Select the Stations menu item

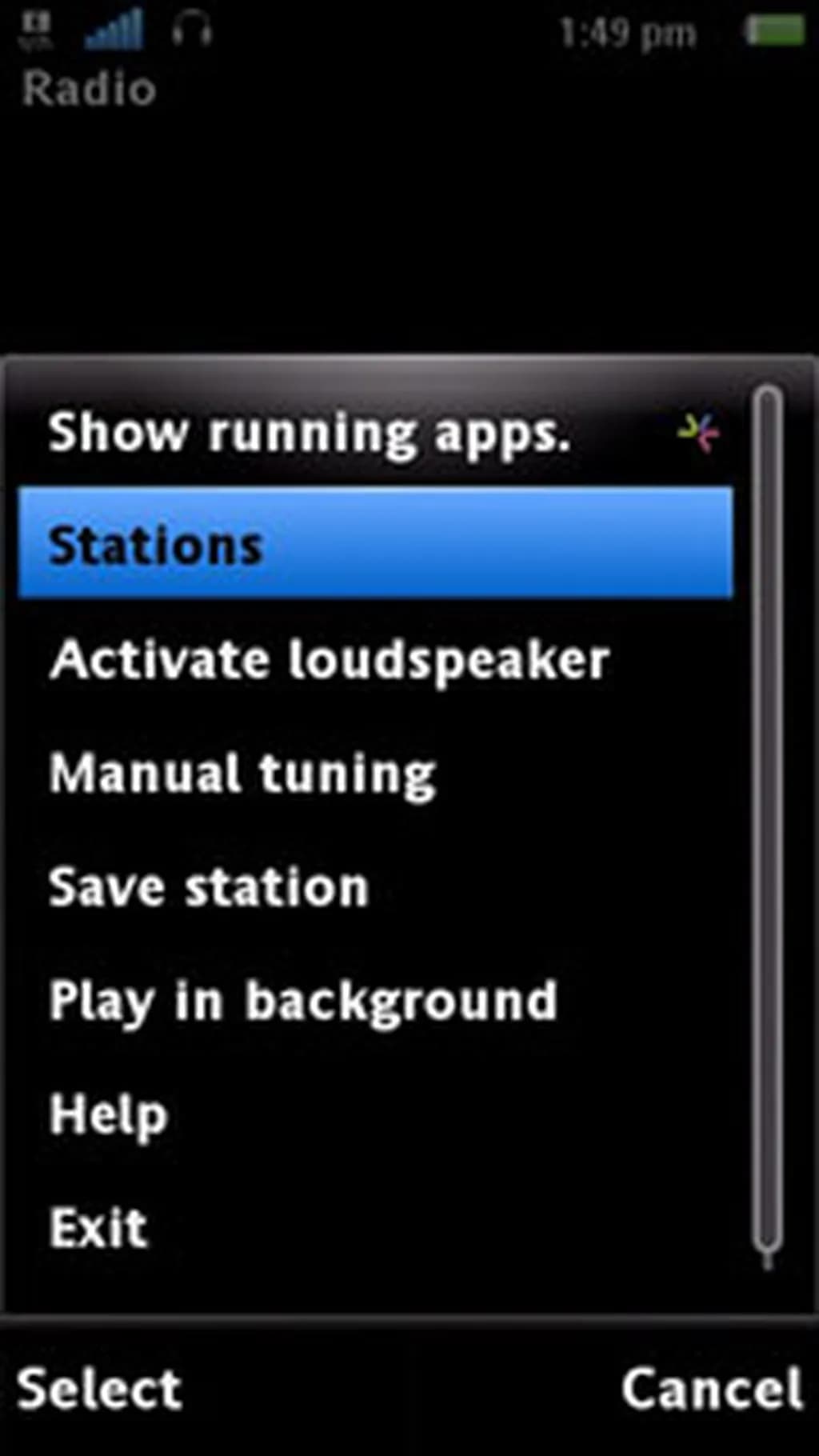point(374,545)
